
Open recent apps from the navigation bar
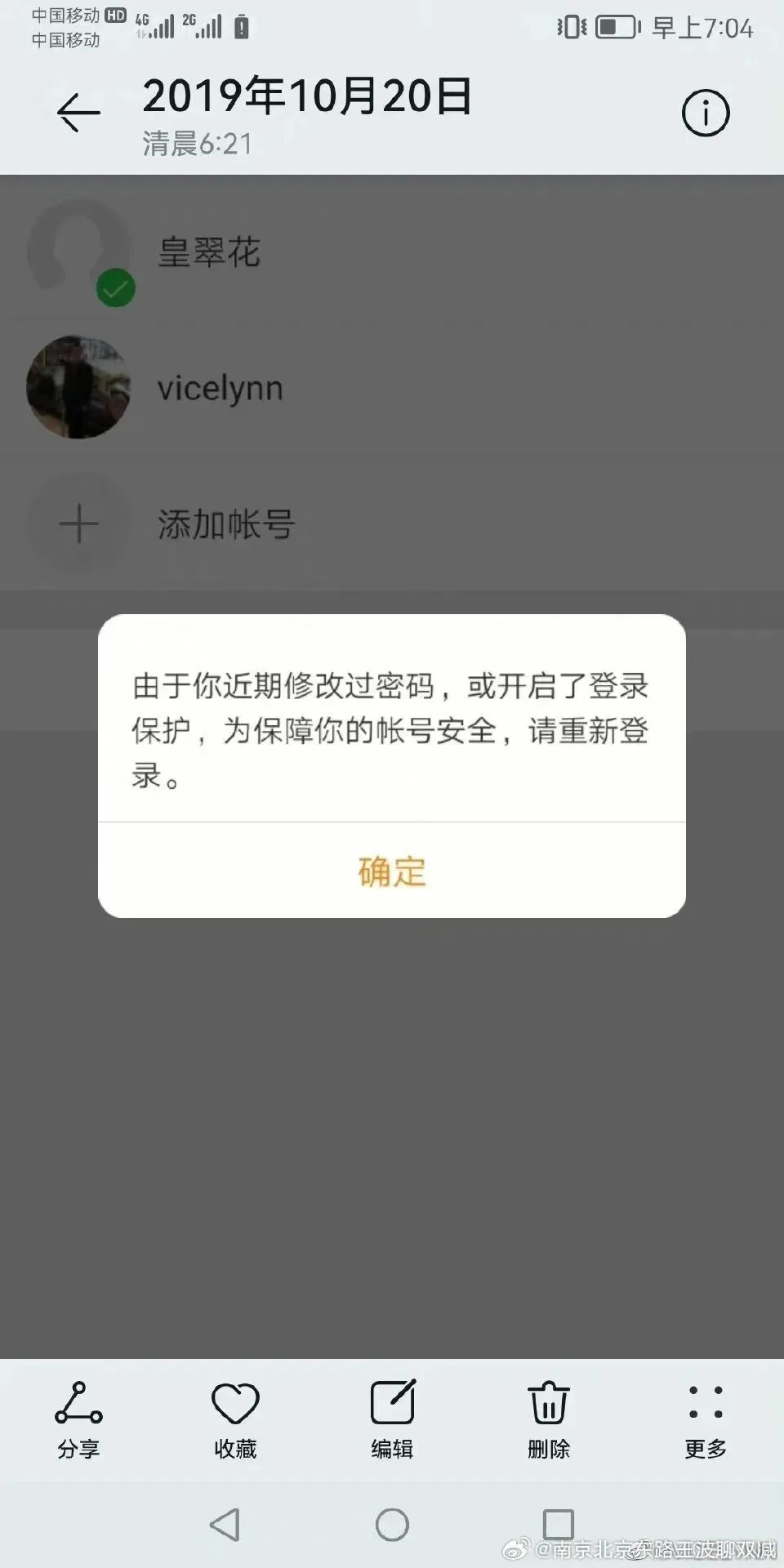[559, 1525]
